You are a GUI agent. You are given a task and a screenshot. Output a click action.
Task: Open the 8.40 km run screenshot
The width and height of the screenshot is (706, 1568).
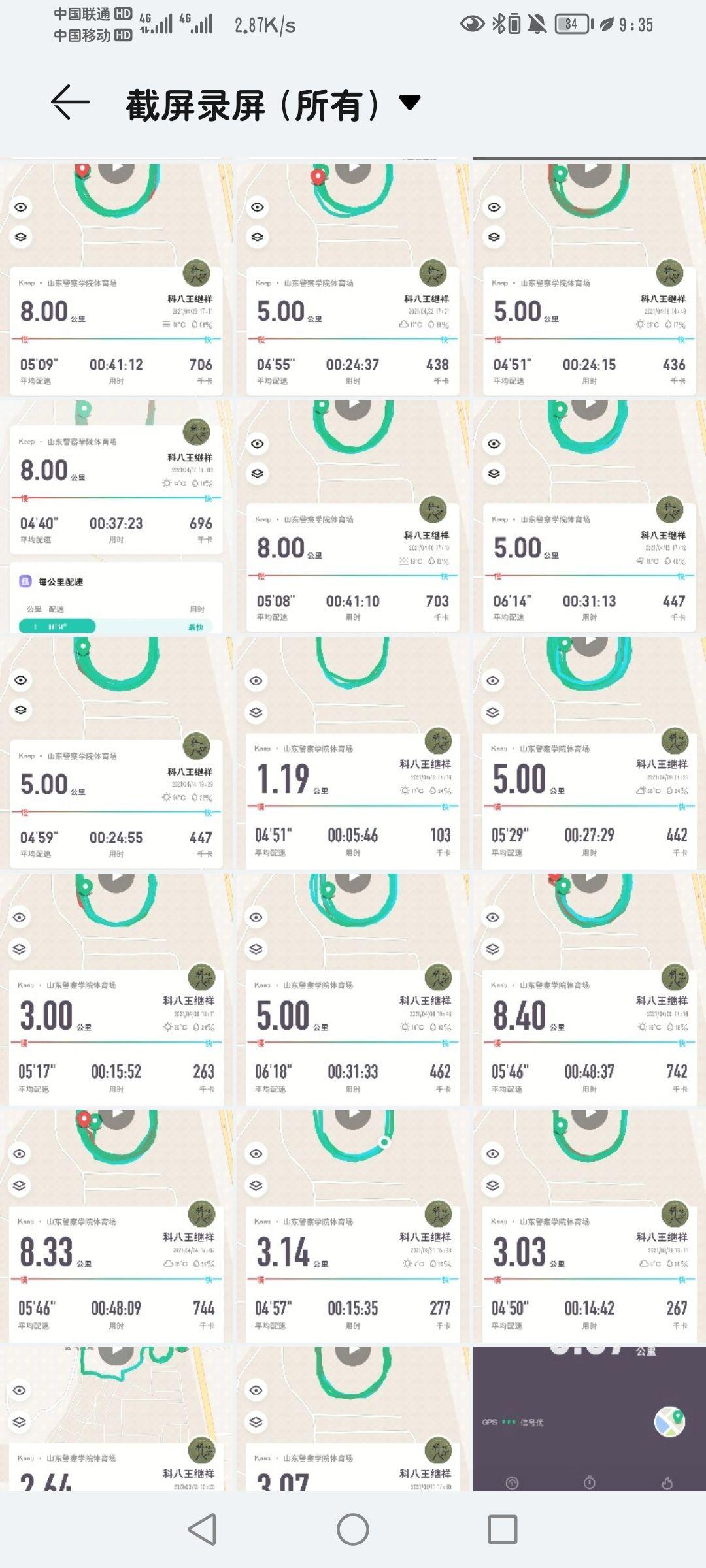coord(590,990)
